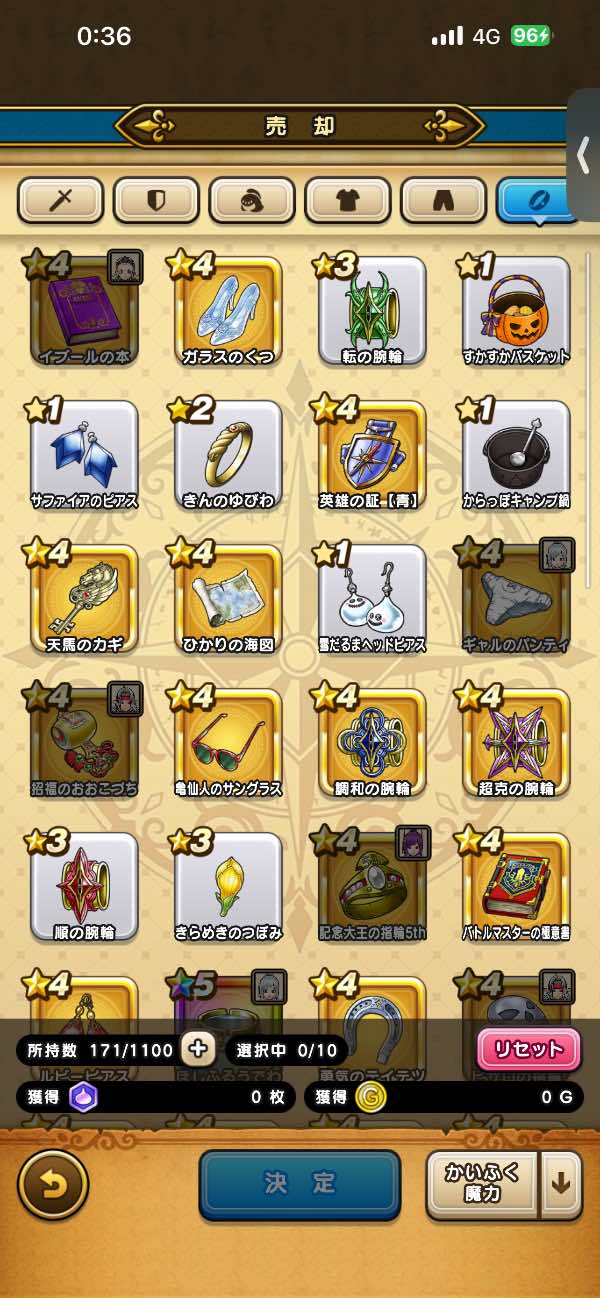Image resolution: width=600 pixels, height=1298 pixels.
Task: Switch to the weapon category tab
Action: (59, 201)
